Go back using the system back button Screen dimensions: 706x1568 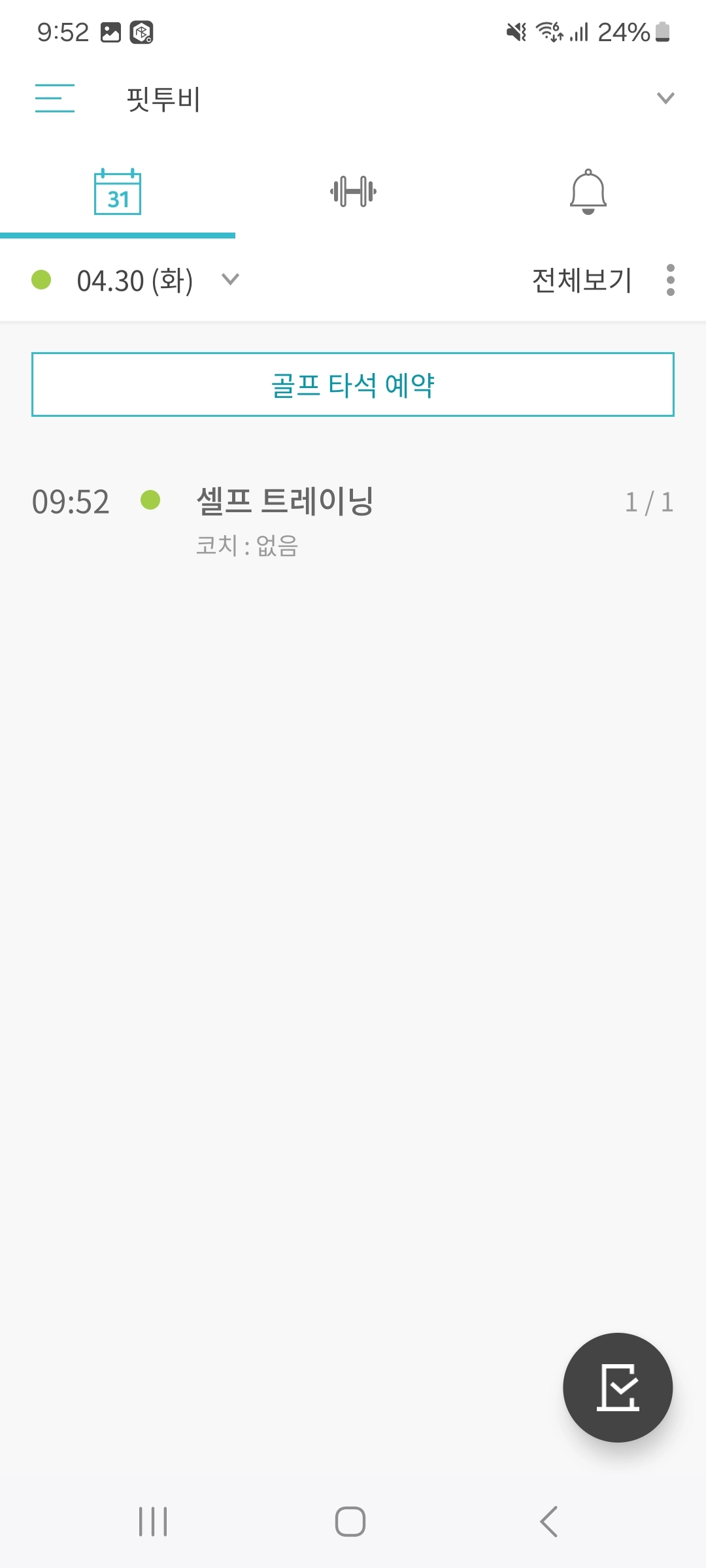(x=549, y=1522)
